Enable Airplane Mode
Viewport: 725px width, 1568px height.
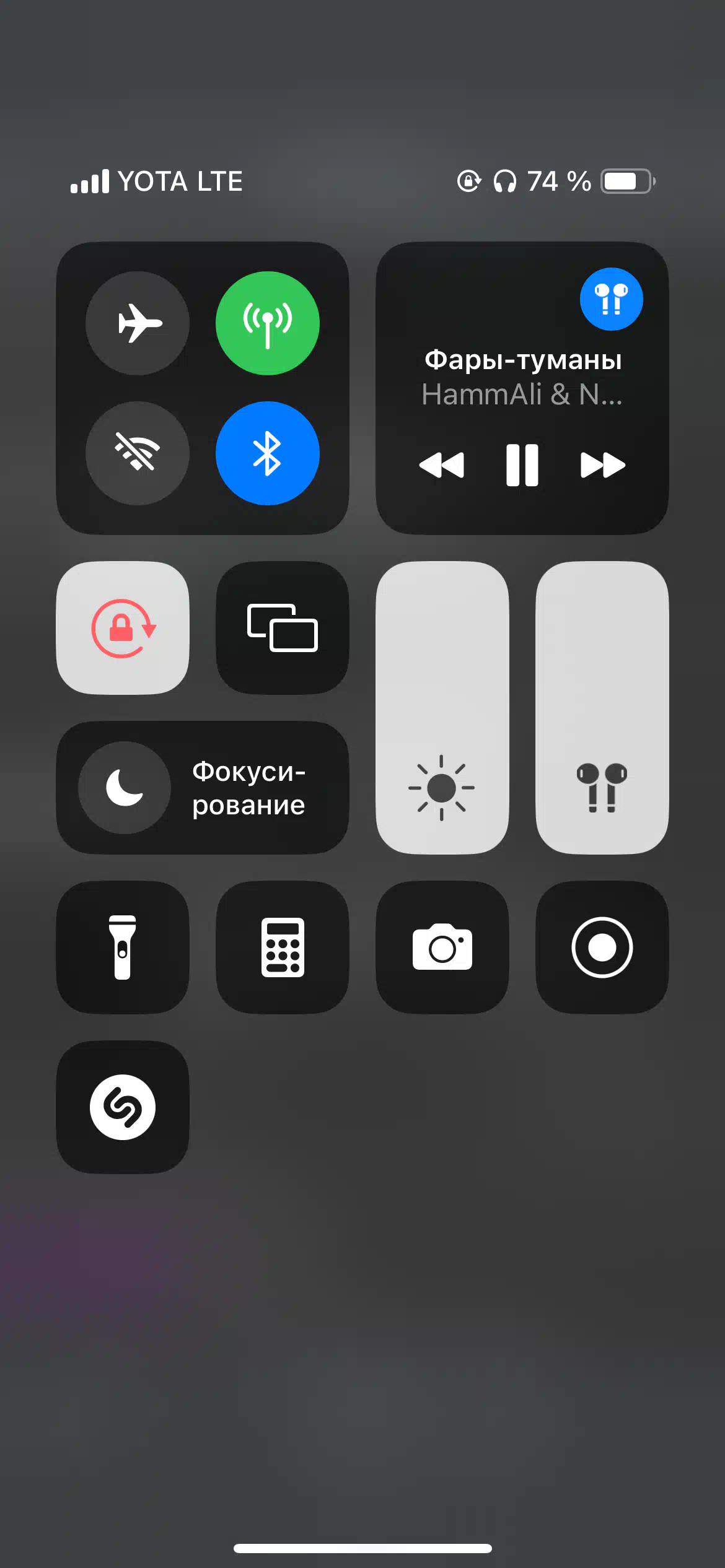[x=138, y=323]
